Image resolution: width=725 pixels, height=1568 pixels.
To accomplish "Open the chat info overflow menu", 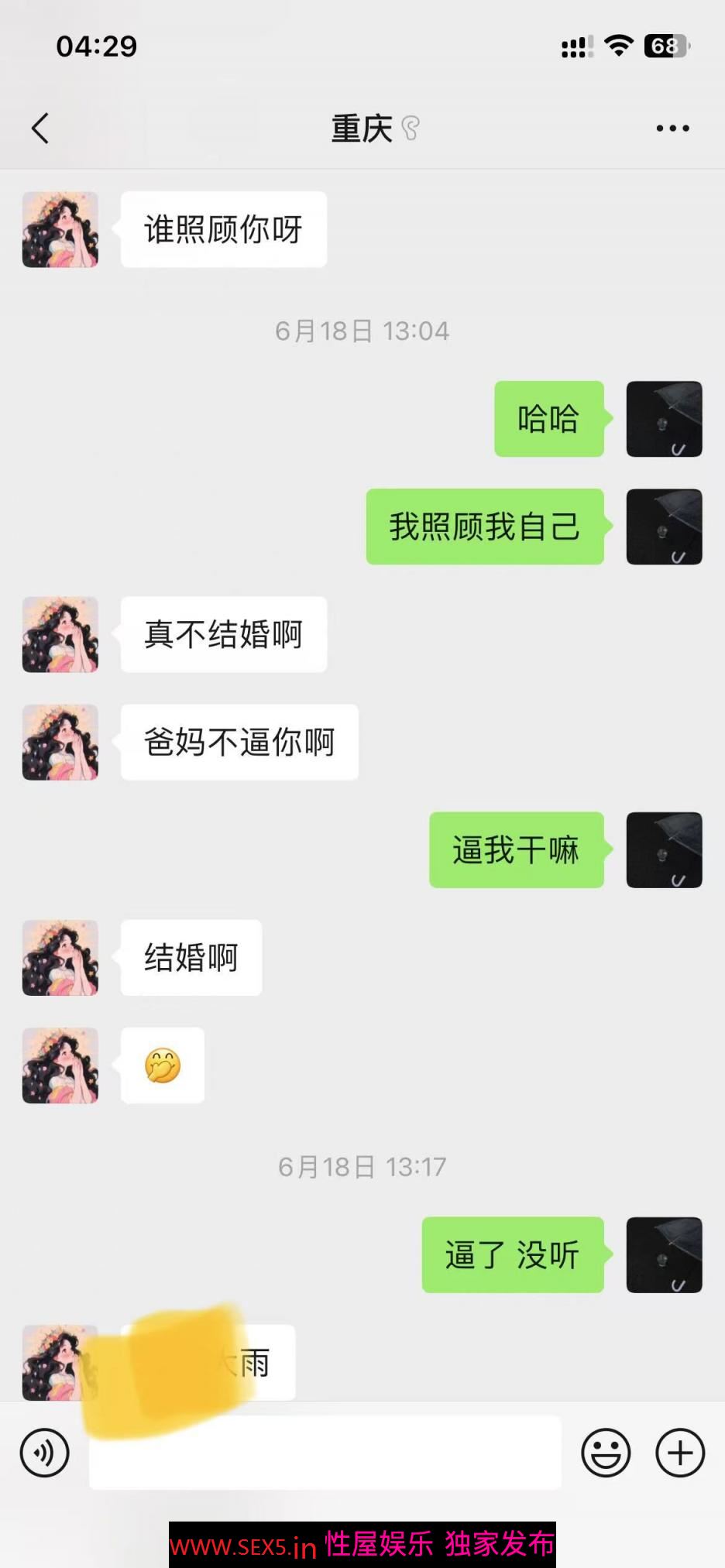I will pos(672,129).
